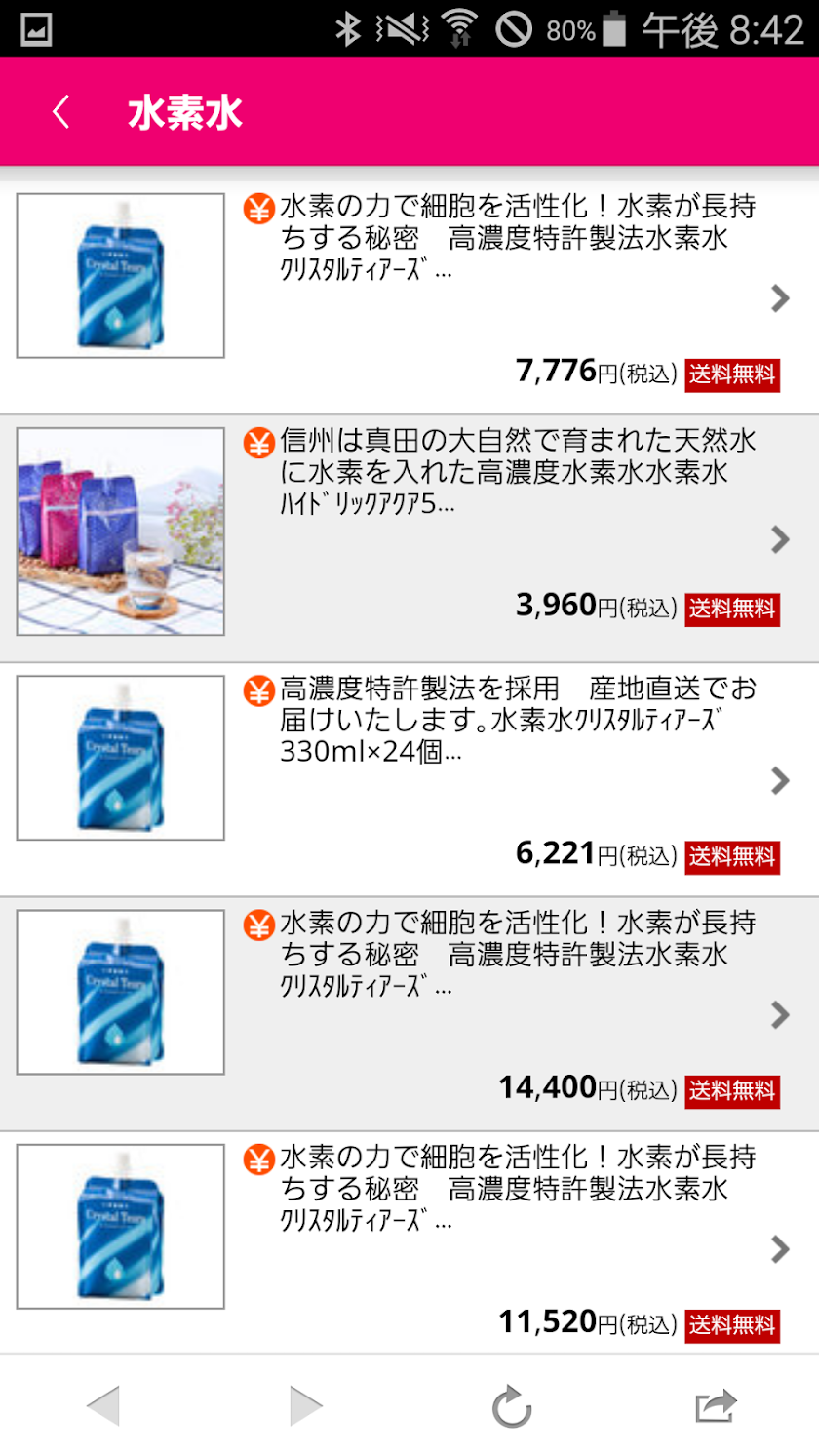Go back from the 水素水 list
This screenshot has height=1456, width=819.
60,112
